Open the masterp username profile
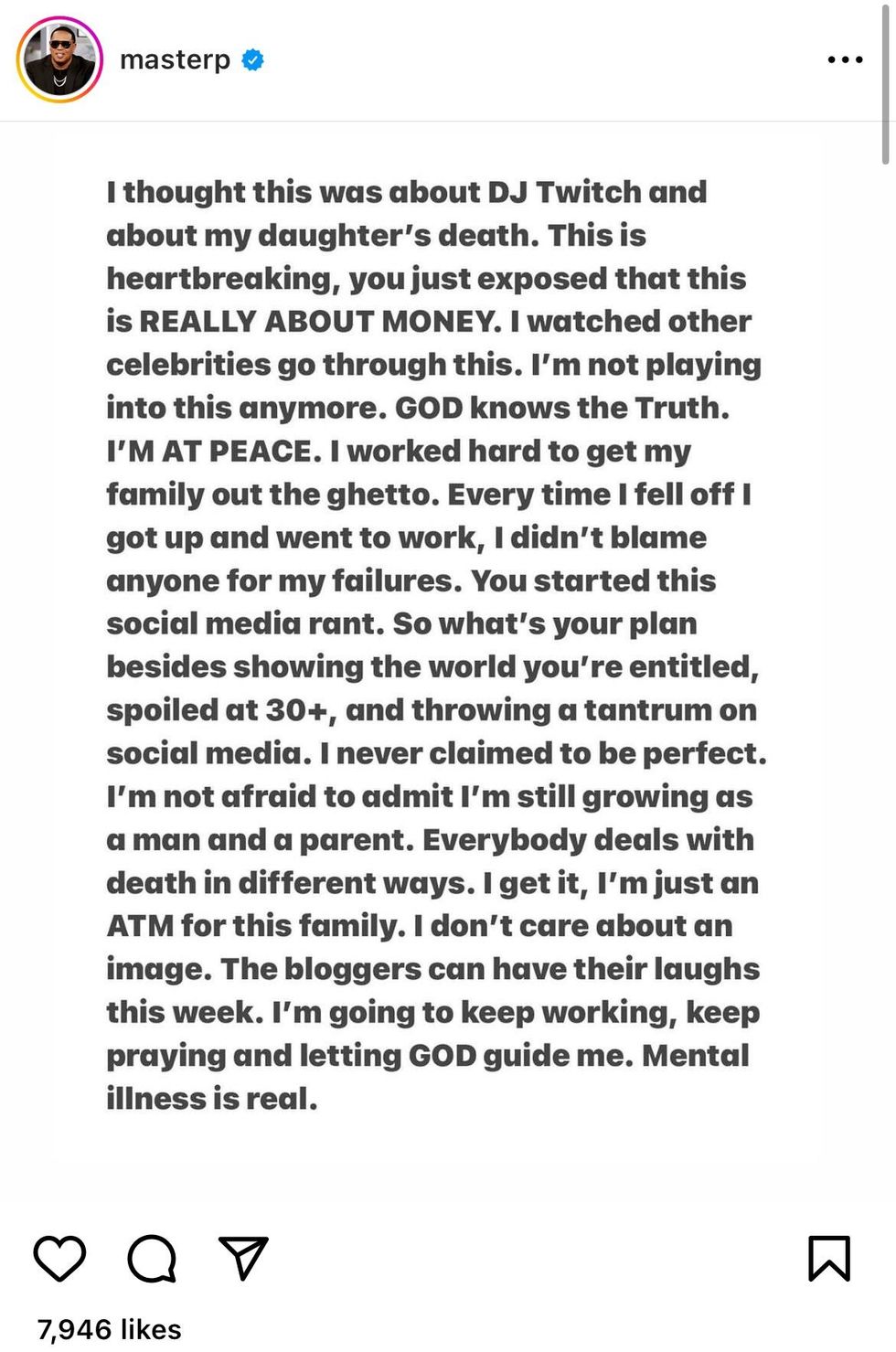Image resolution: width=896 pixels, height=1352 pixels. 175,60
